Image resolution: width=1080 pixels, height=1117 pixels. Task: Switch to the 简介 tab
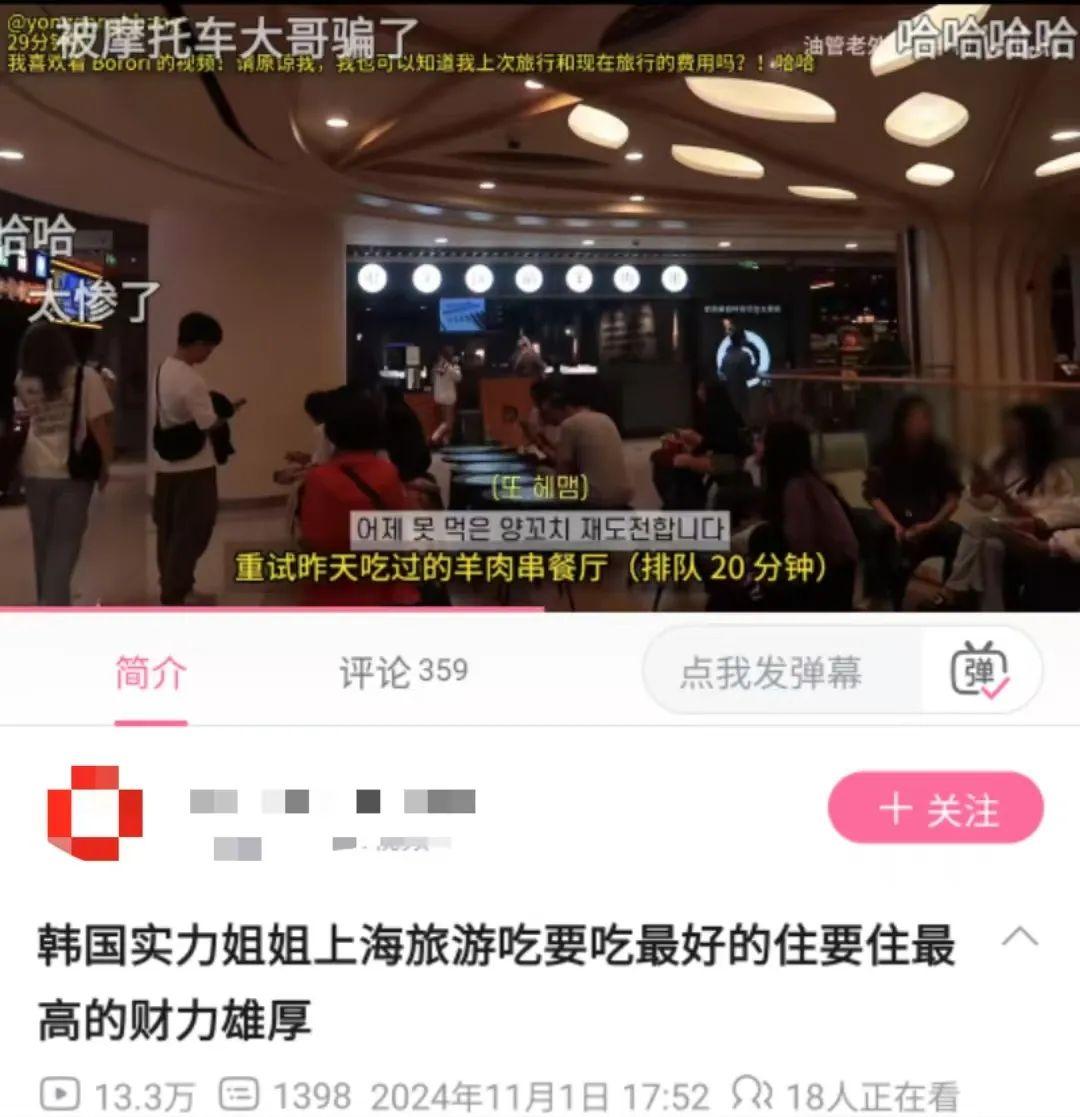150,673
